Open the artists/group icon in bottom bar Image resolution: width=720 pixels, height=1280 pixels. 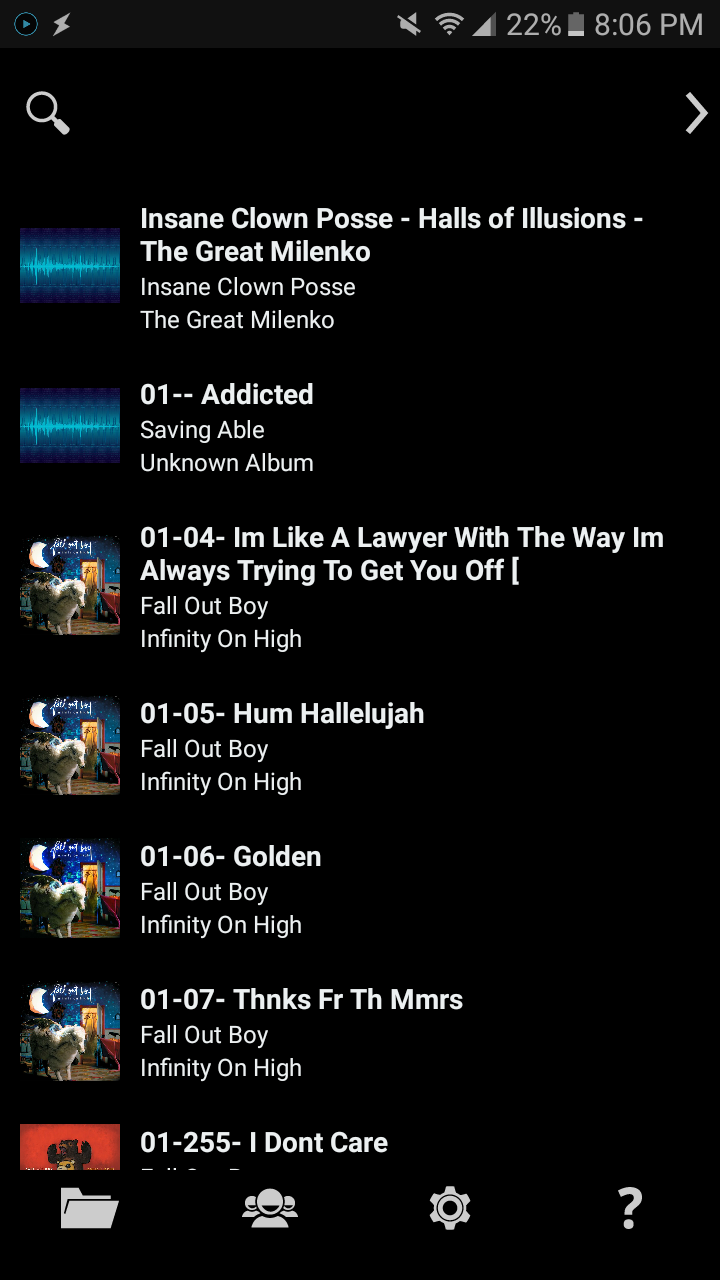coord(268,1207)
